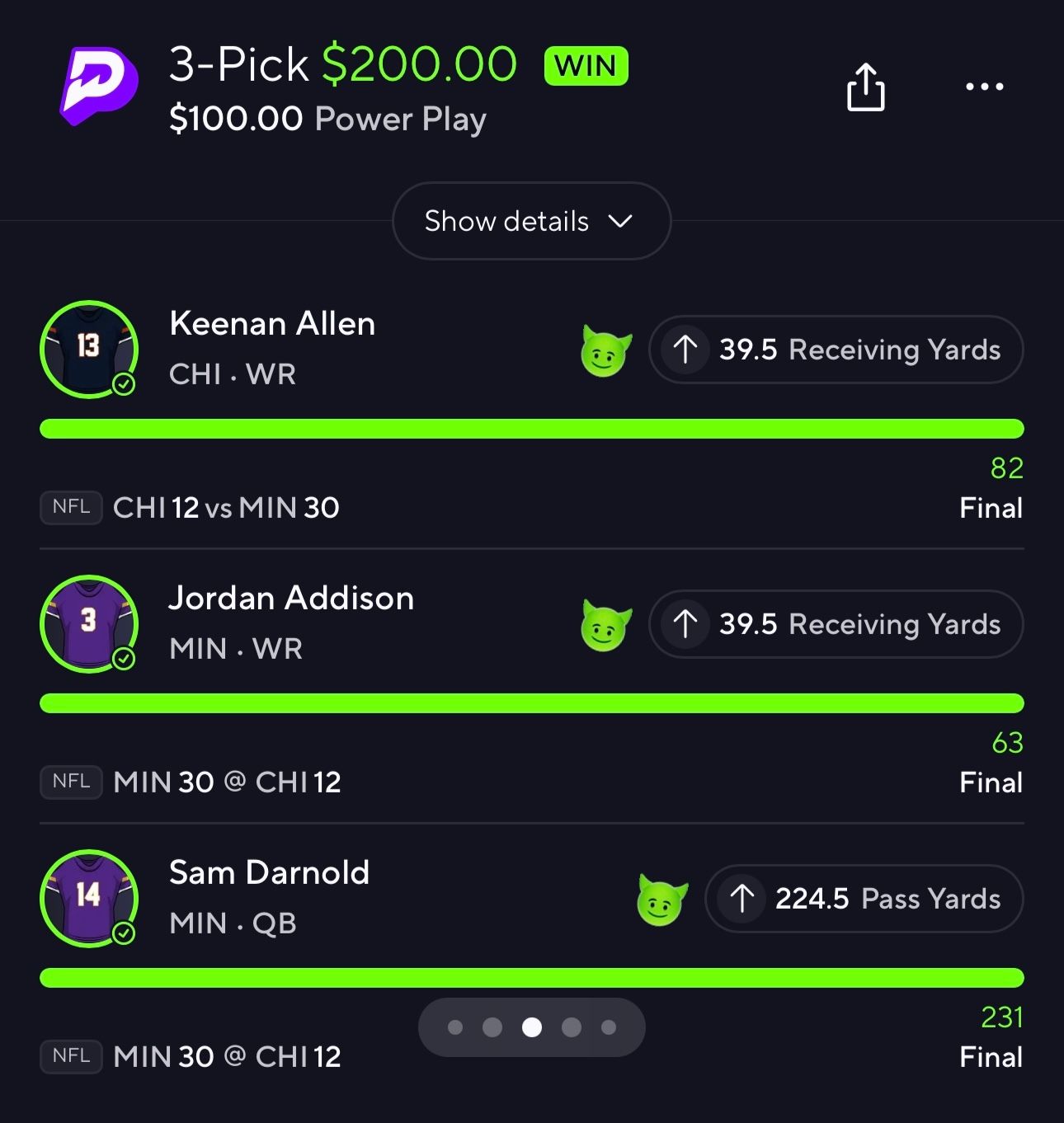Expand Show details

531,221
